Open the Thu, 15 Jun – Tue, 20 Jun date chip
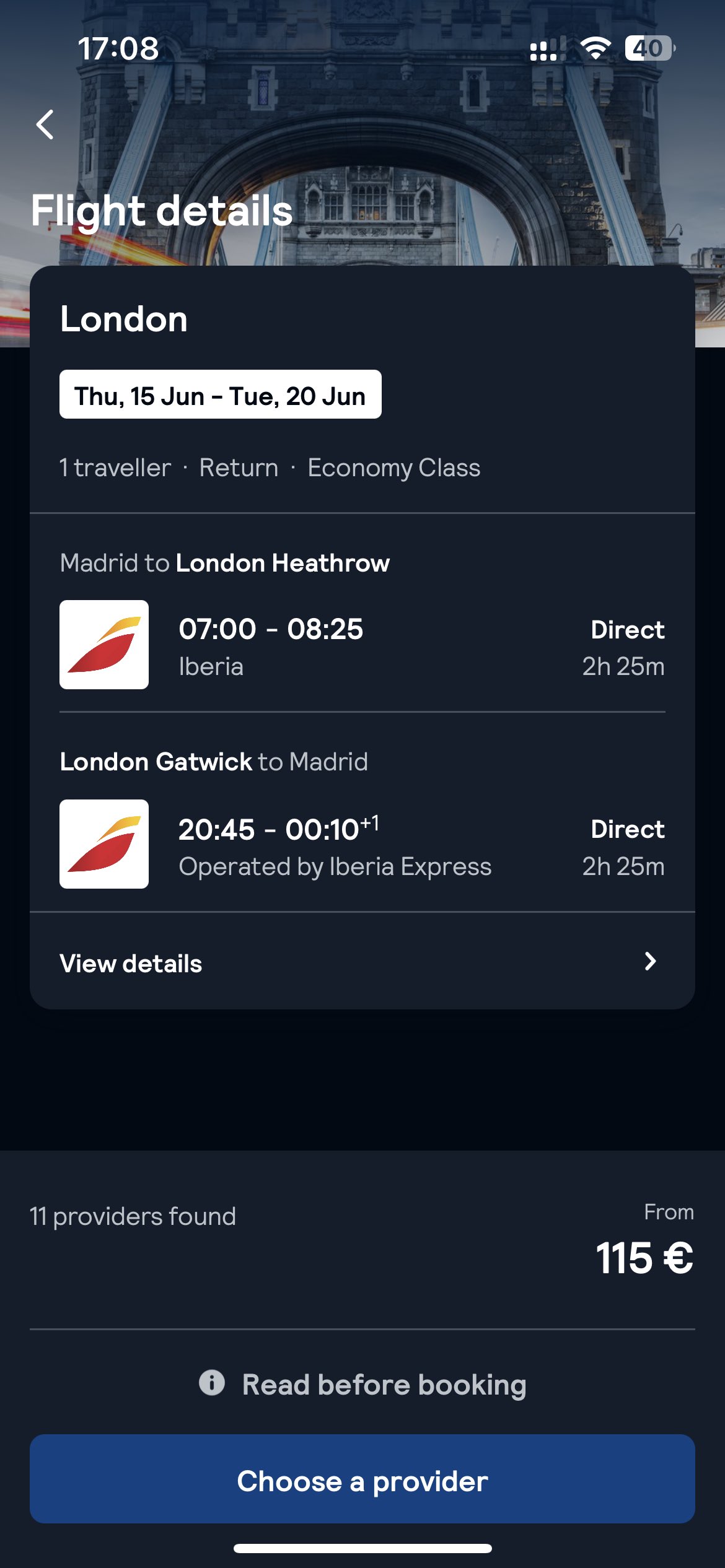The height and width of the screenshot is (1568, 725). pyautogui.click(x=220, y=395)
